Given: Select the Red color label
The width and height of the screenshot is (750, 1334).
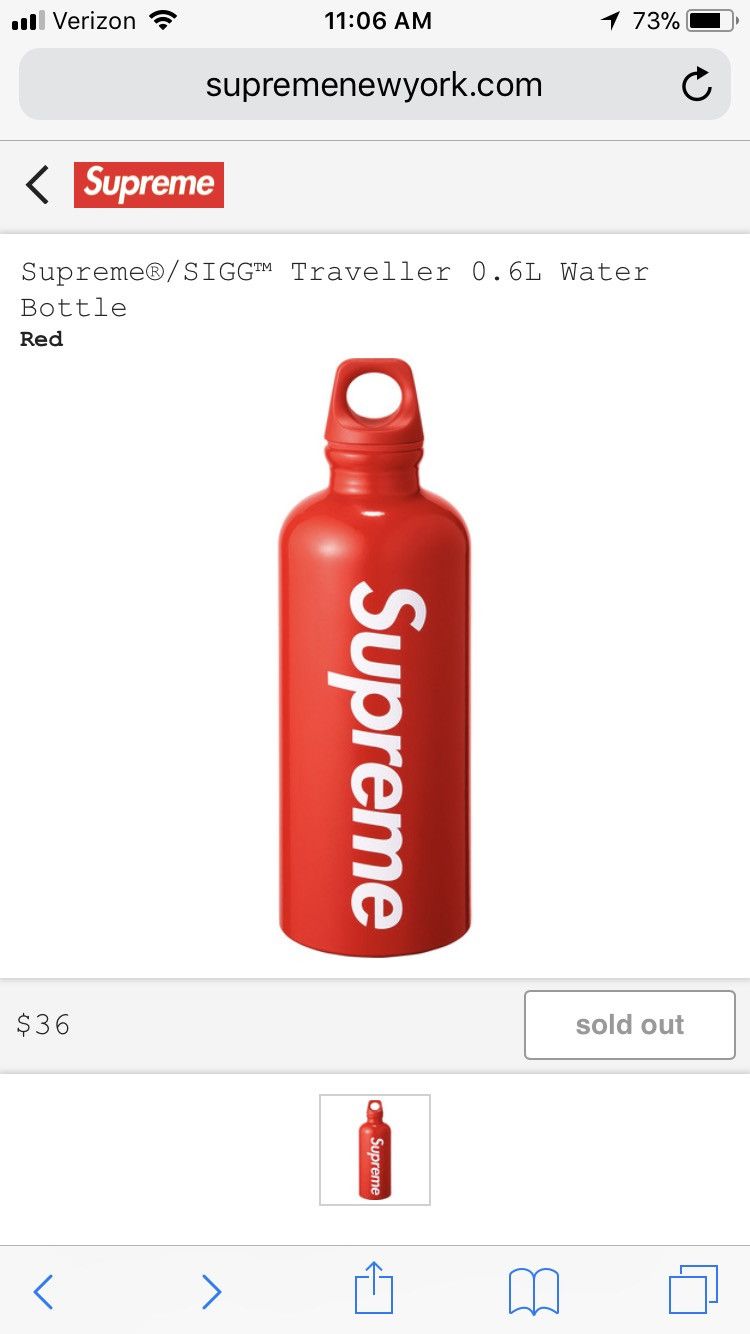Looking at the screenshot, I should click(x=41, y=339).
